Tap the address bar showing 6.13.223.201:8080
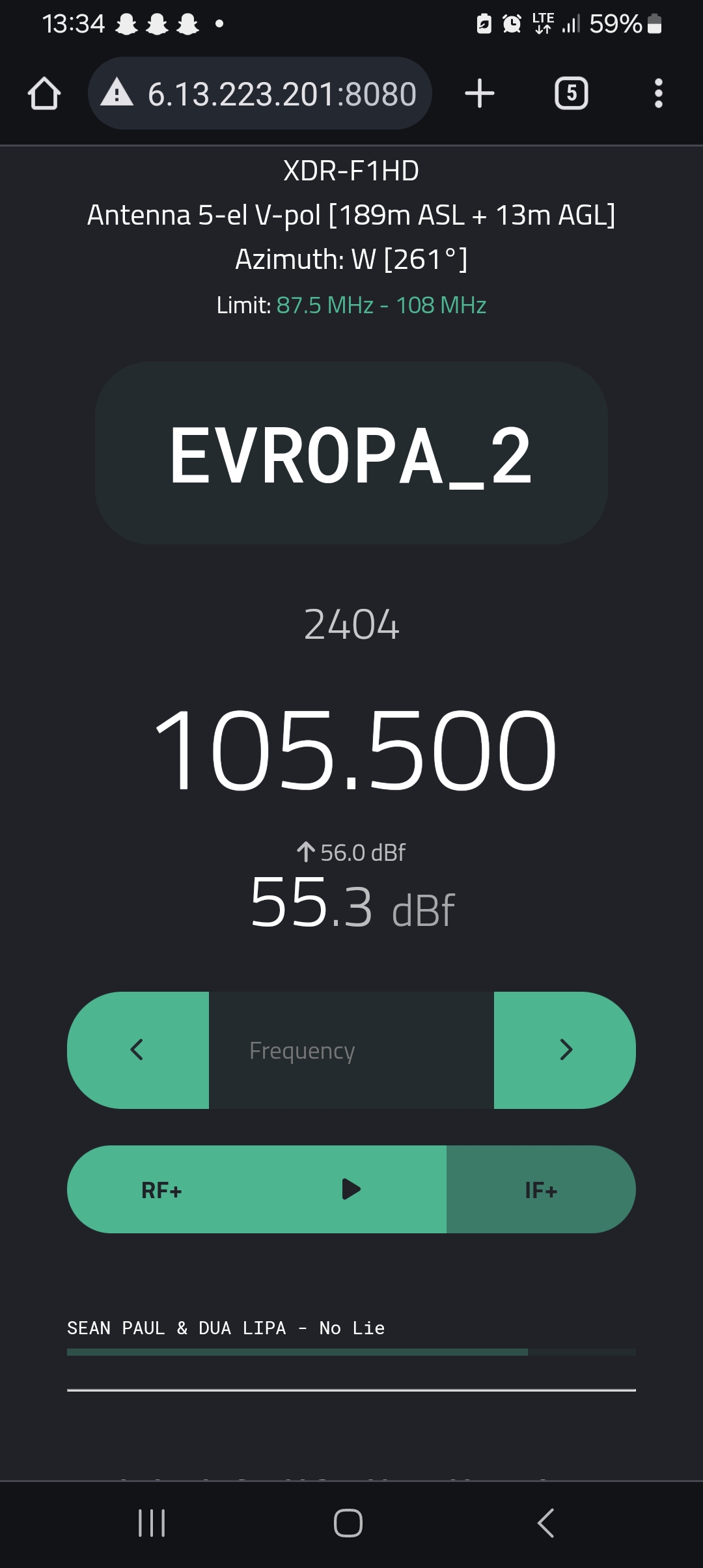The image size is (703, 1568). point(260,93)
